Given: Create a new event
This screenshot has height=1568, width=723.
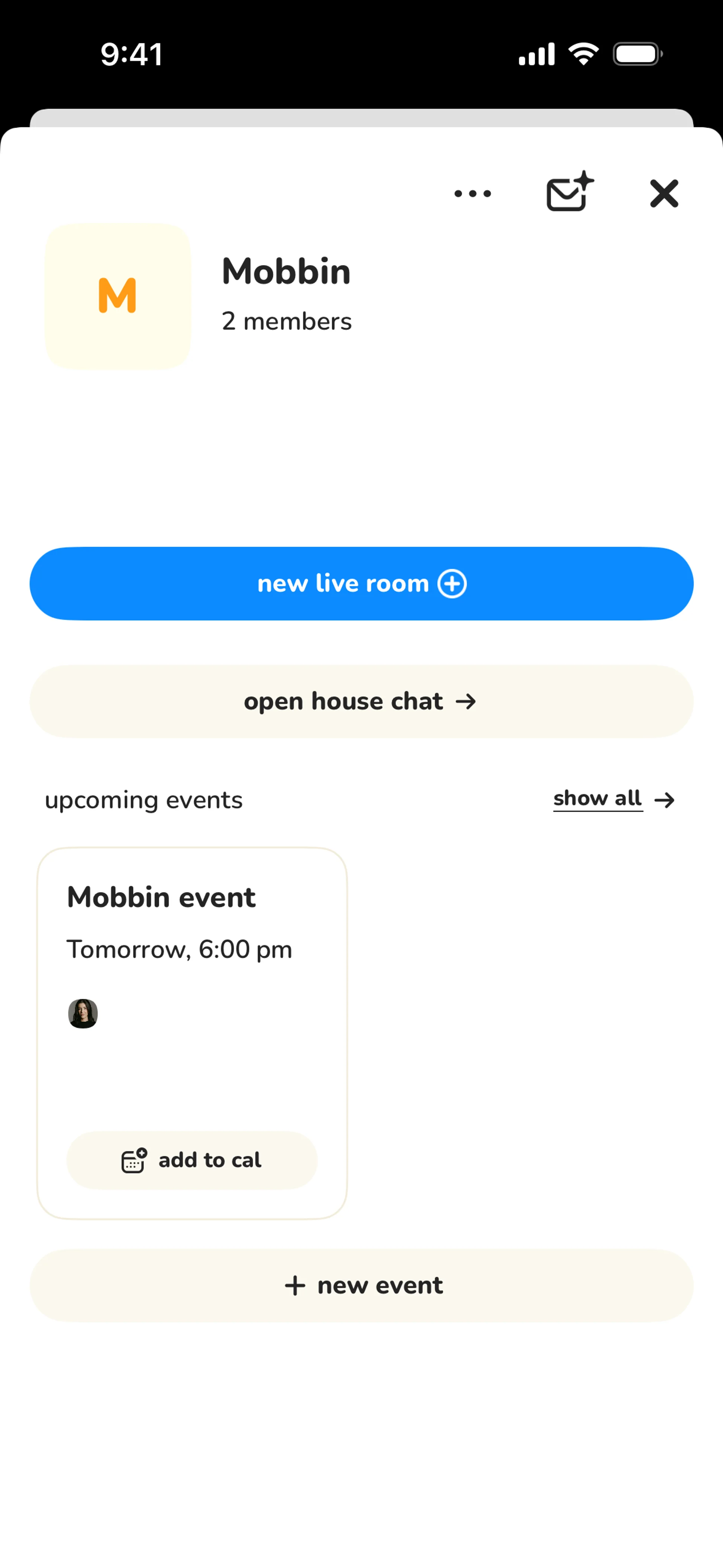Looking at the screenshot, I should pyautogui.click(x=361, y=1285).
